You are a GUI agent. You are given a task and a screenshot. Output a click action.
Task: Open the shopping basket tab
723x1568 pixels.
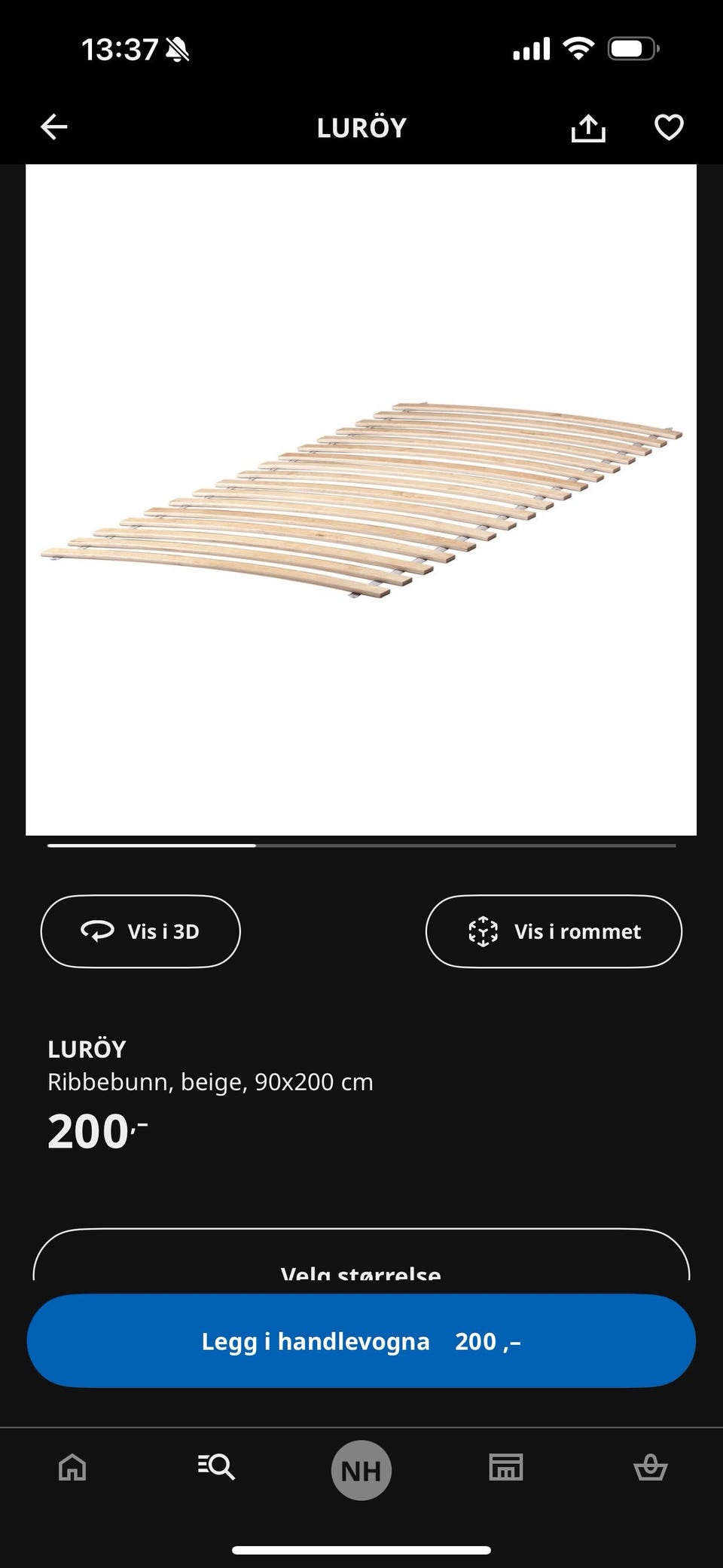click(651, 1468)
